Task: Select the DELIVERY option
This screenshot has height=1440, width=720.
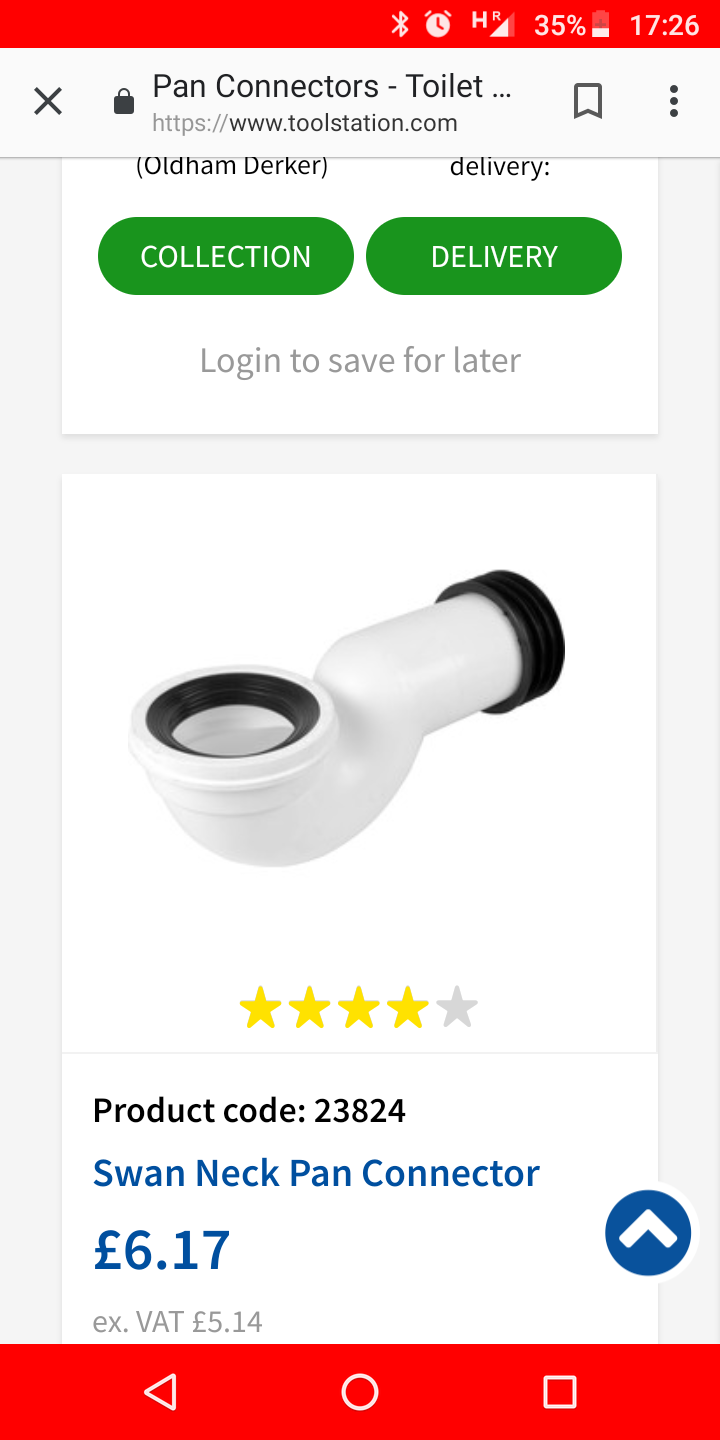Action: click(x=494, y=256)
